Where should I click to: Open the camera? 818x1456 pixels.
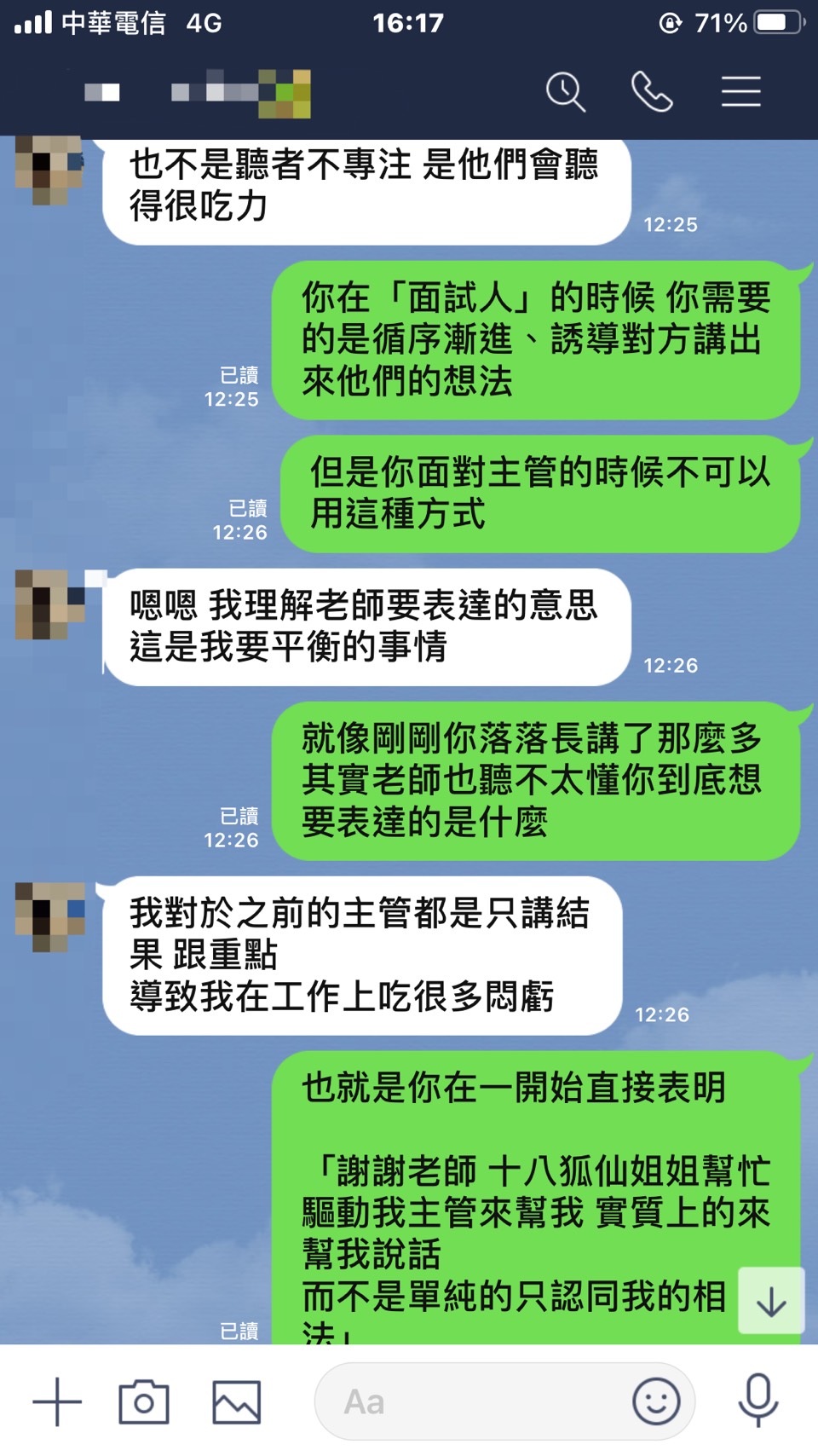coord(144,1401)
